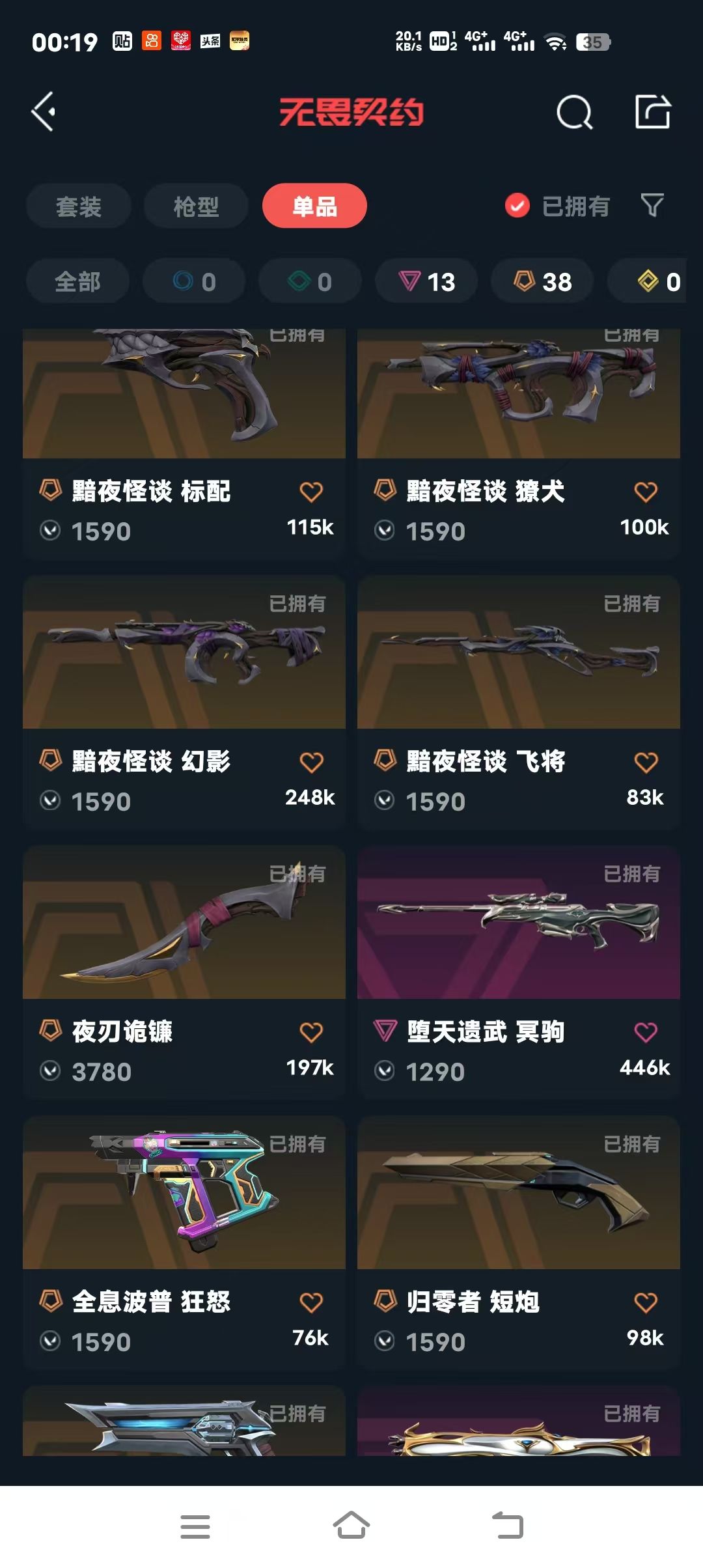Go to the system home screen
The height and width of the screenshot is (1568, 703).
351,1526
